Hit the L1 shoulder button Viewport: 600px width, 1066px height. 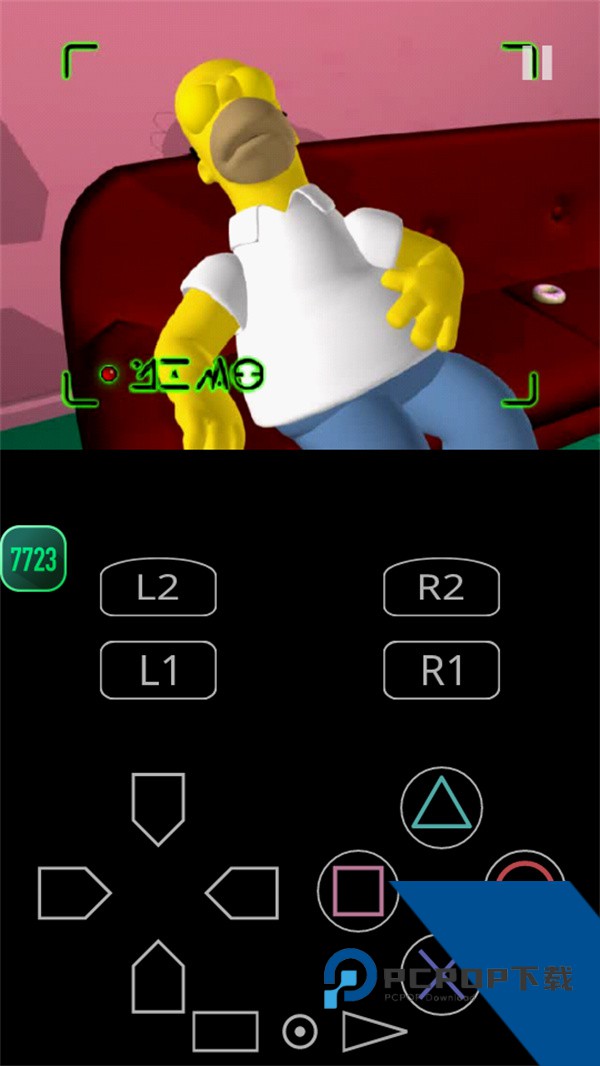tap(158, 670)
